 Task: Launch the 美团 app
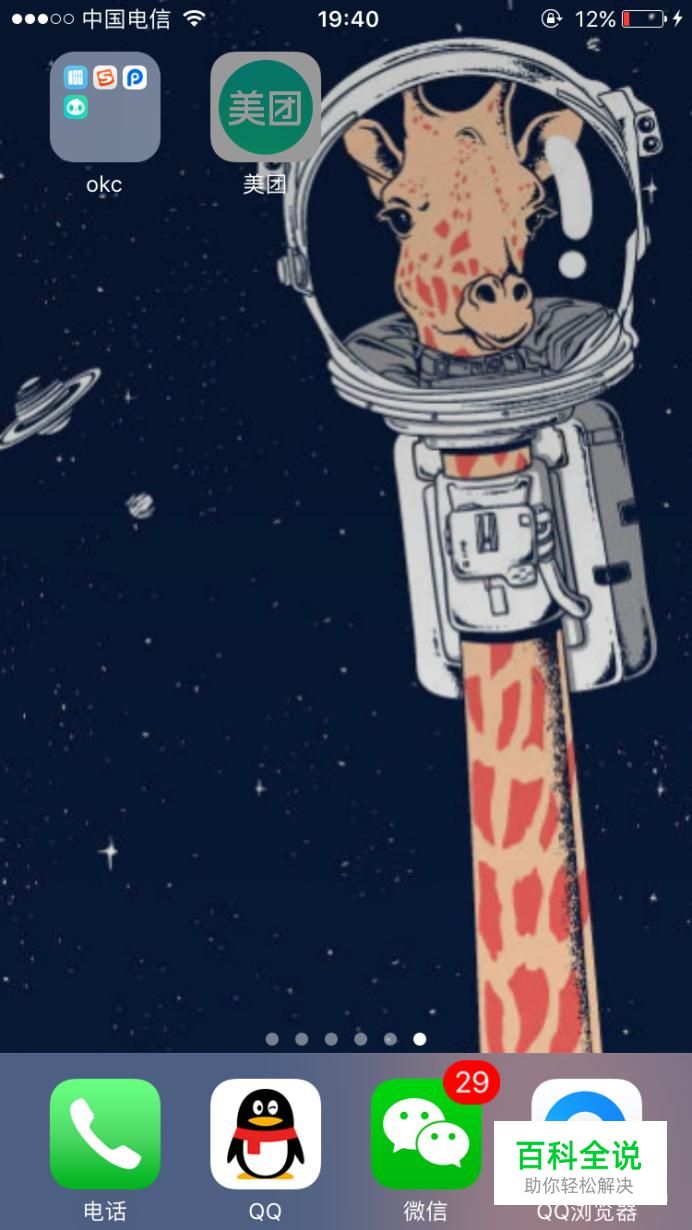[265, 107]
